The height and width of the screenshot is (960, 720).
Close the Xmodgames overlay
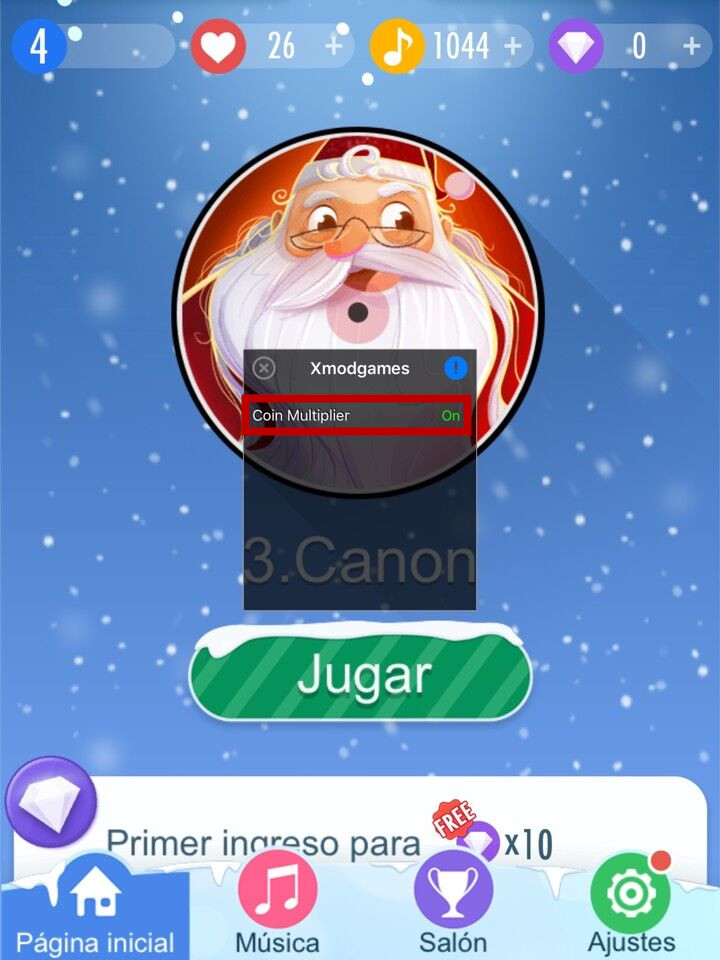tap(264, 368)
